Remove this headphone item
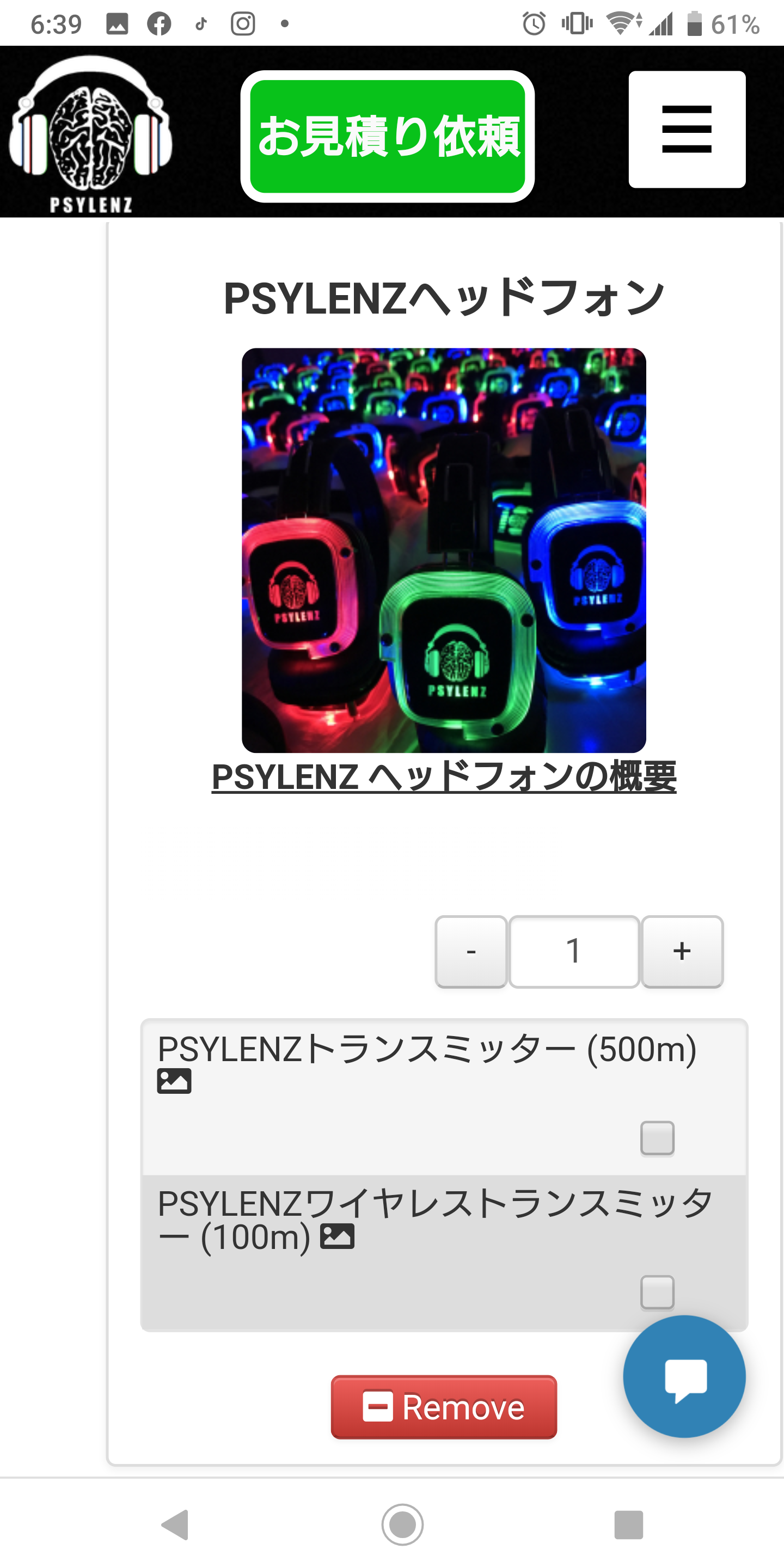 tap(444, 1407)
